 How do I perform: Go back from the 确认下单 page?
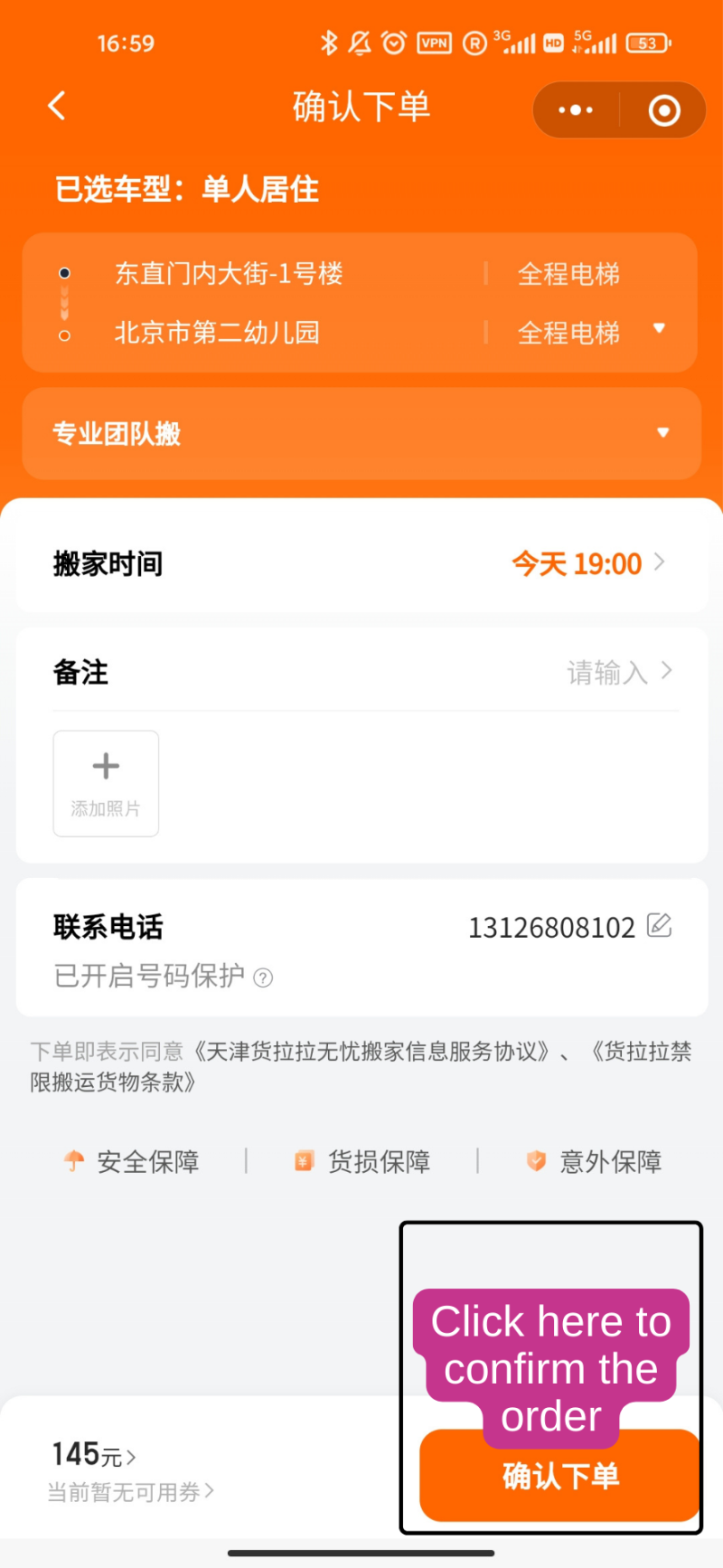[57, 107]
